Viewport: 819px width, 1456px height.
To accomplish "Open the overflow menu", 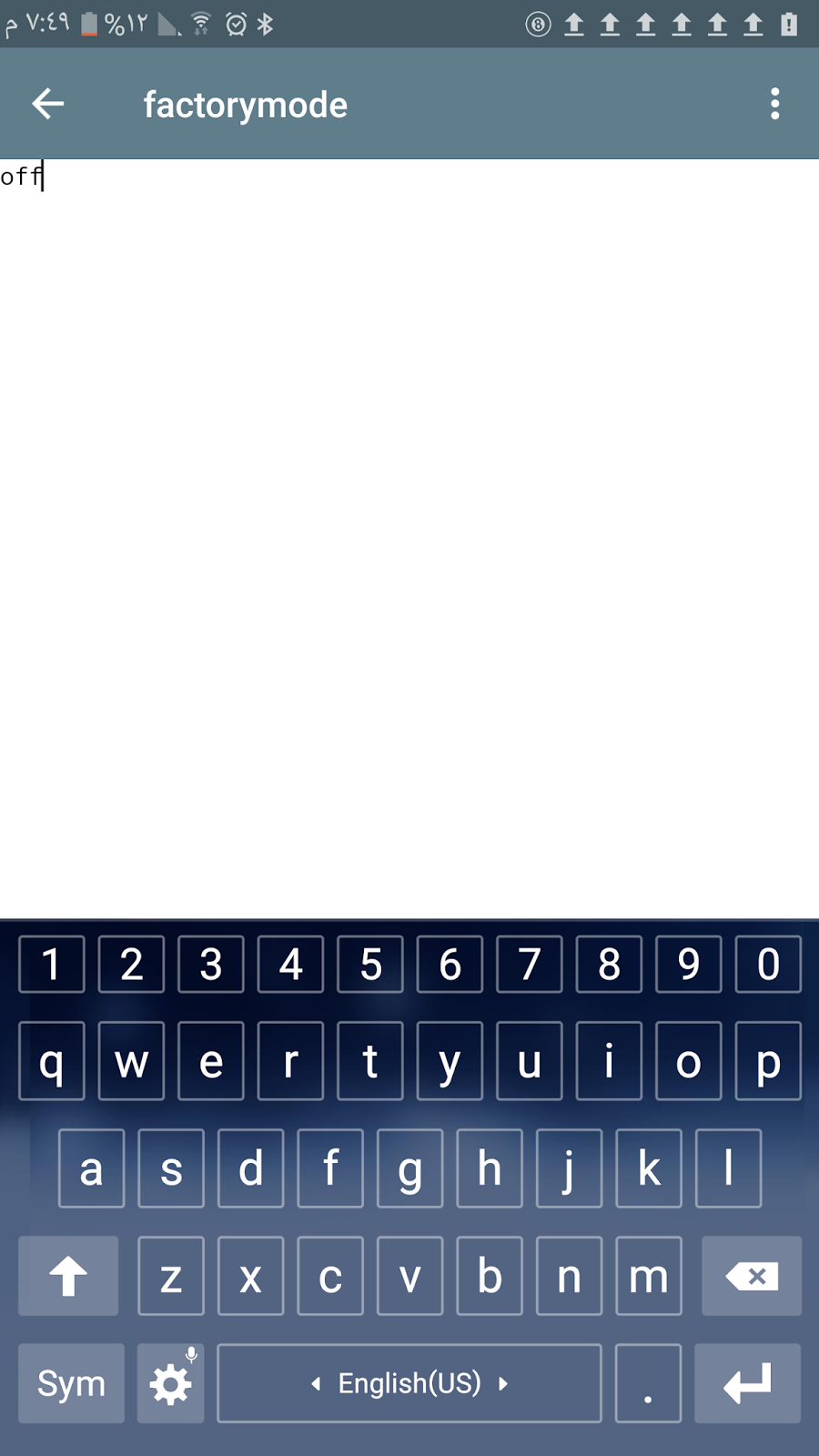I will pyautogui.click(x=774, y=105).
